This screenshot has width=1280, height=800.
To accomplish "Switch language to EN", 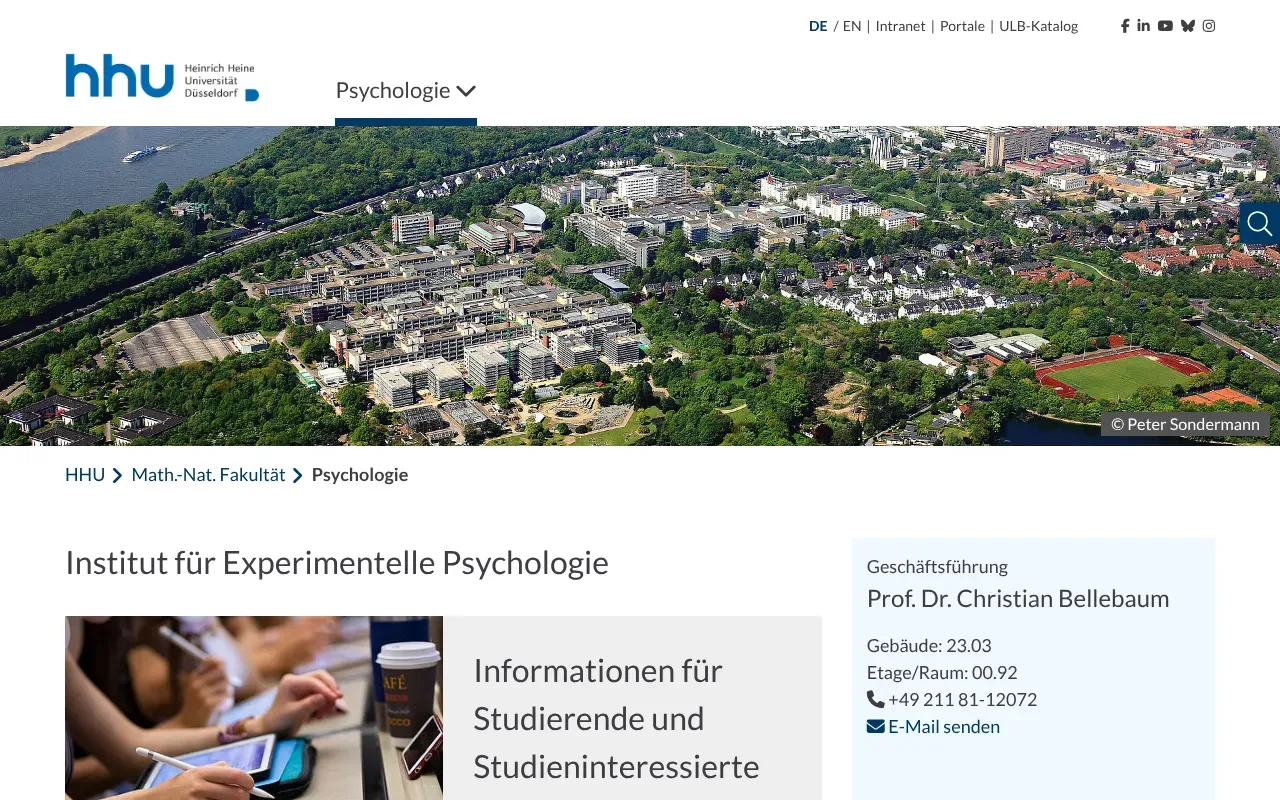I will (851, 26).
